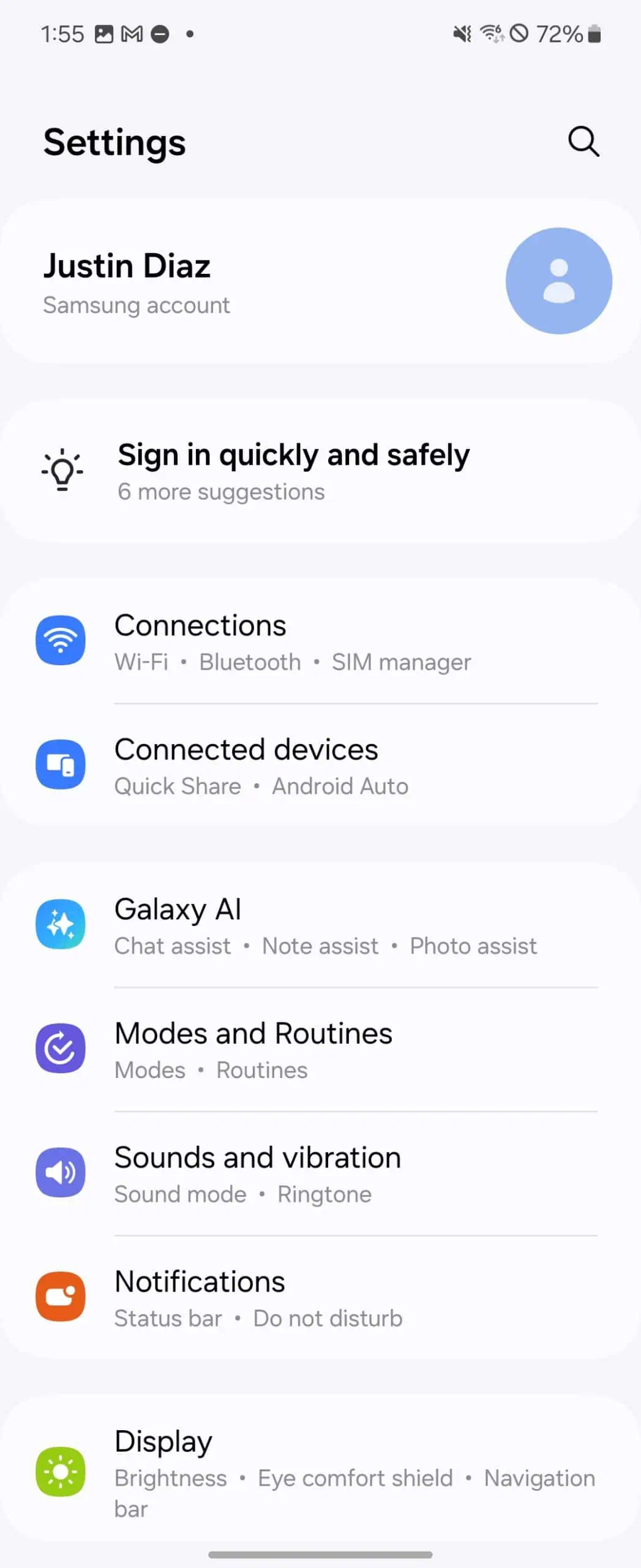Viewport: 641px width, 1568px height.
Task: View 6 more suggestions
Action: [x=221, y=491]
